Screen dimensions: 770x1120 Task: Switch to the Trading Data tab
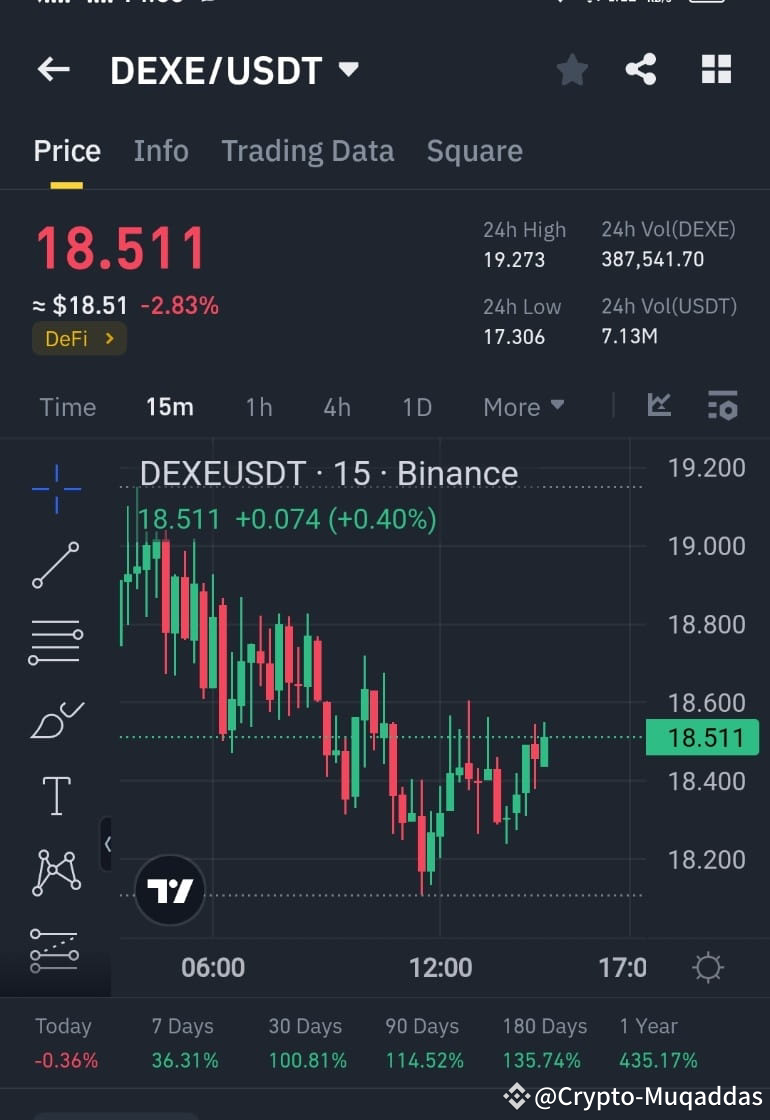pos(307,150)
